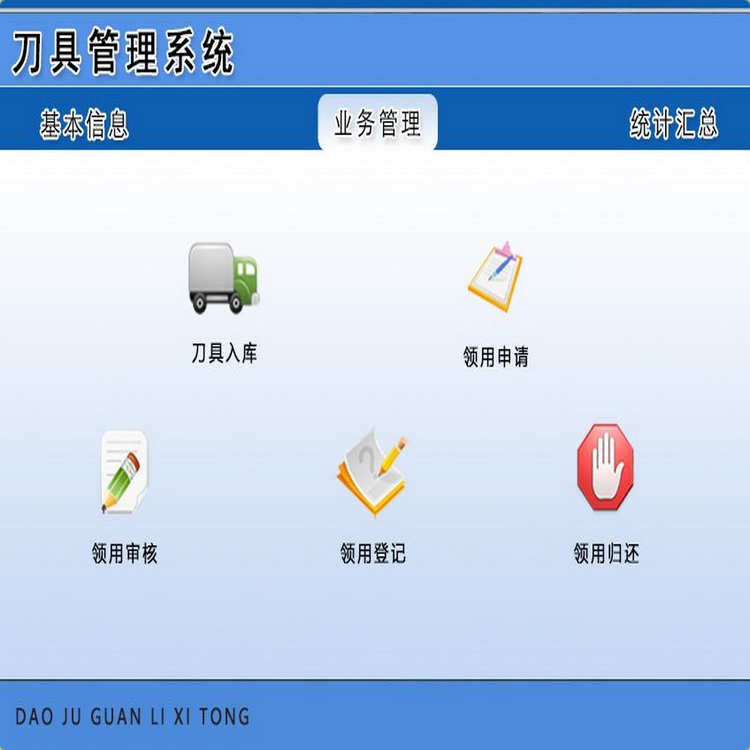Open the 统计汇总 tab

pos(673,124)
